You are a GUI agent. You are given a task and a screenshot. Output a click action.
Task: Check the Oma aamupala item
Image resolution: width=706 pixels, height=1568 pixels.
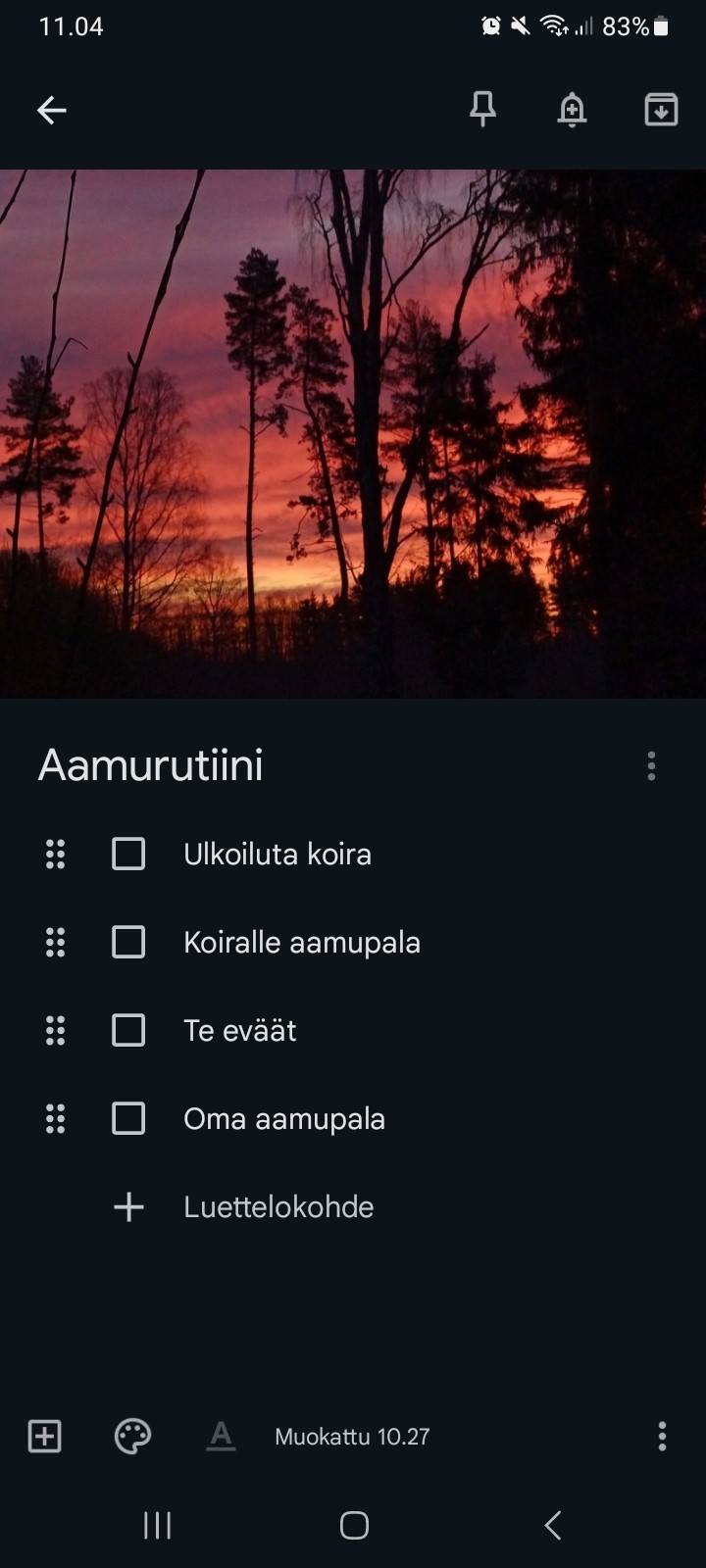(x=128, y=1118)
